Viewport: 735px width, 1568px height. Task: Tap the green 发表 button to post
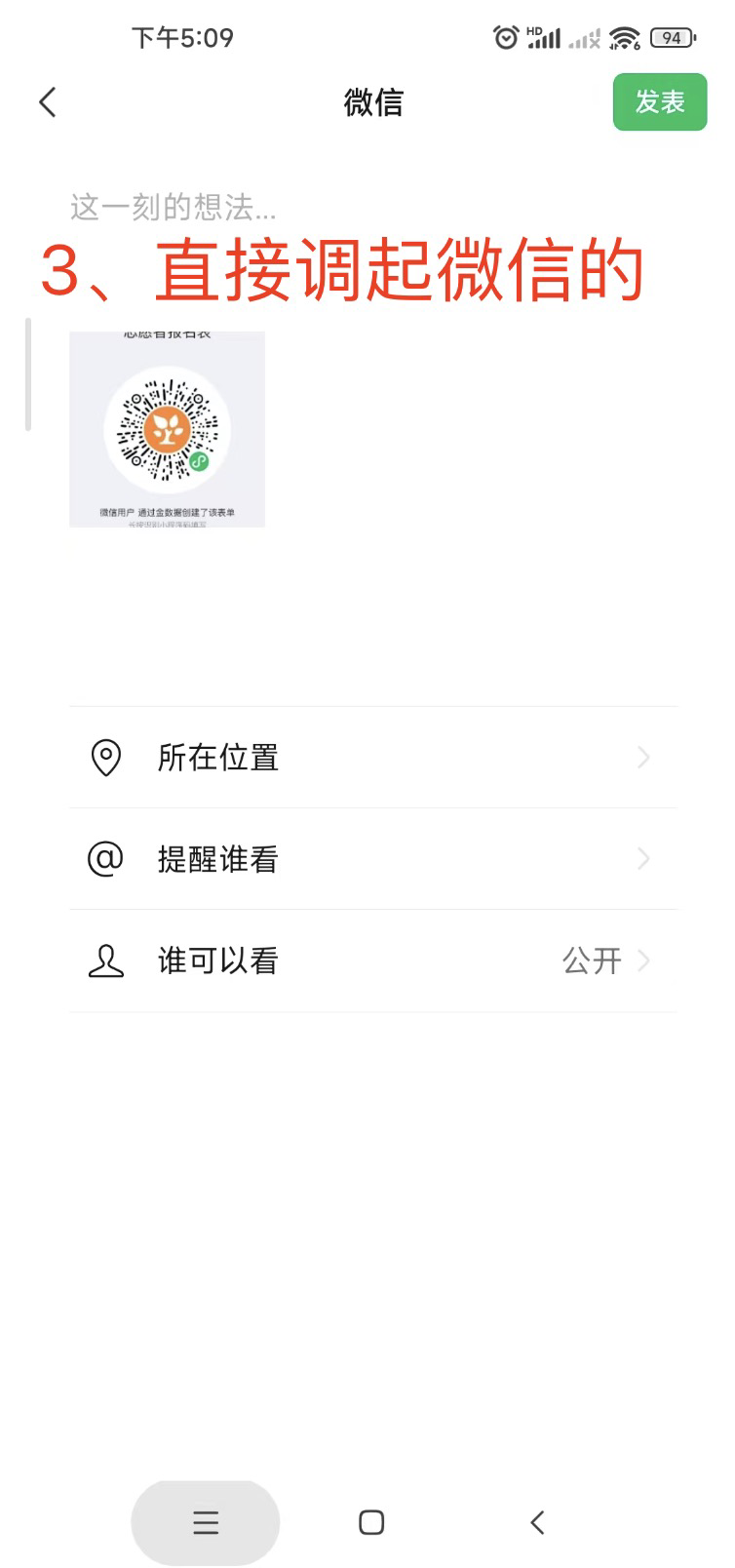coord(659,102)
